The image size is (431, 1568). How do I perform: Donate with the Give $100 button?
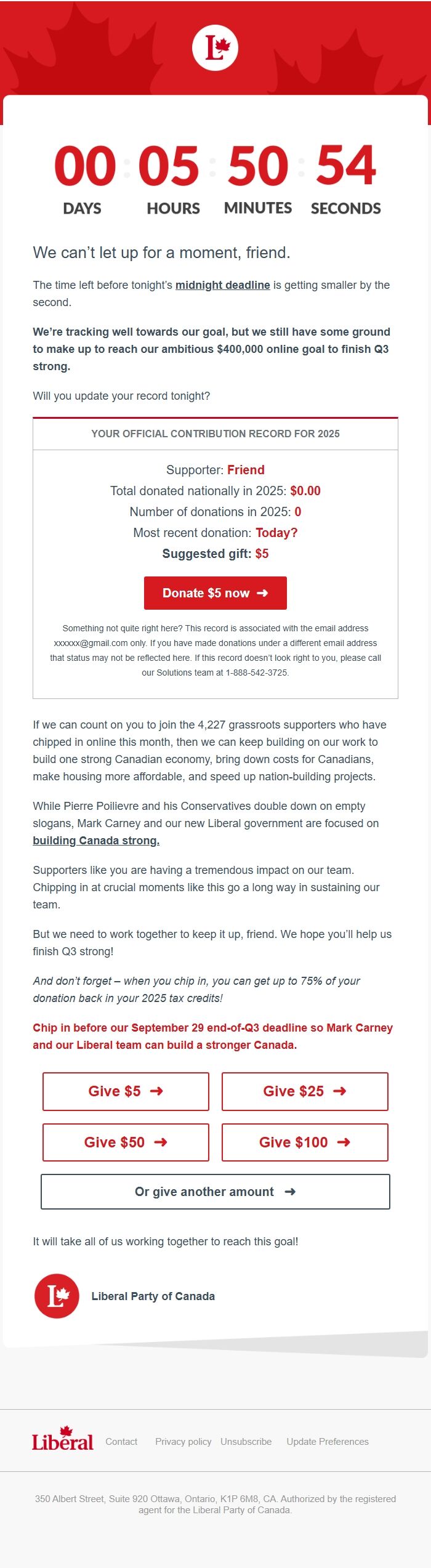pos(305,1142)
